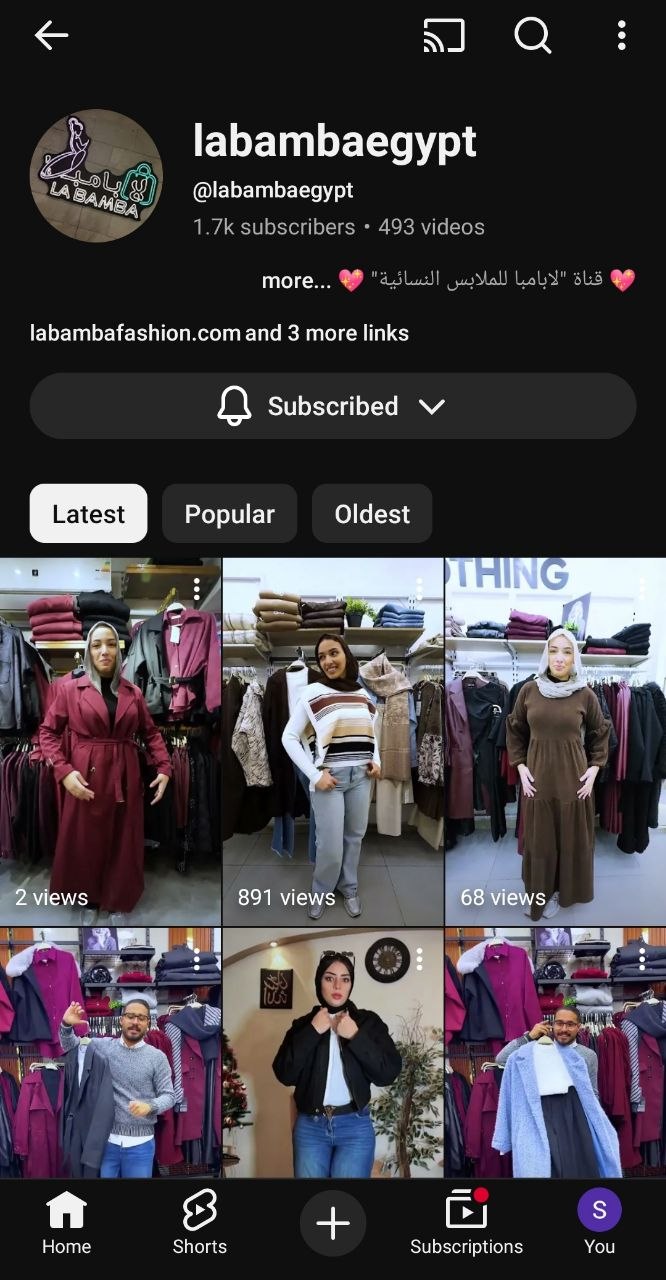Play the short with 68 views
The width and height of the screenshot is (666, 1280).
click(x=556, y=741)
